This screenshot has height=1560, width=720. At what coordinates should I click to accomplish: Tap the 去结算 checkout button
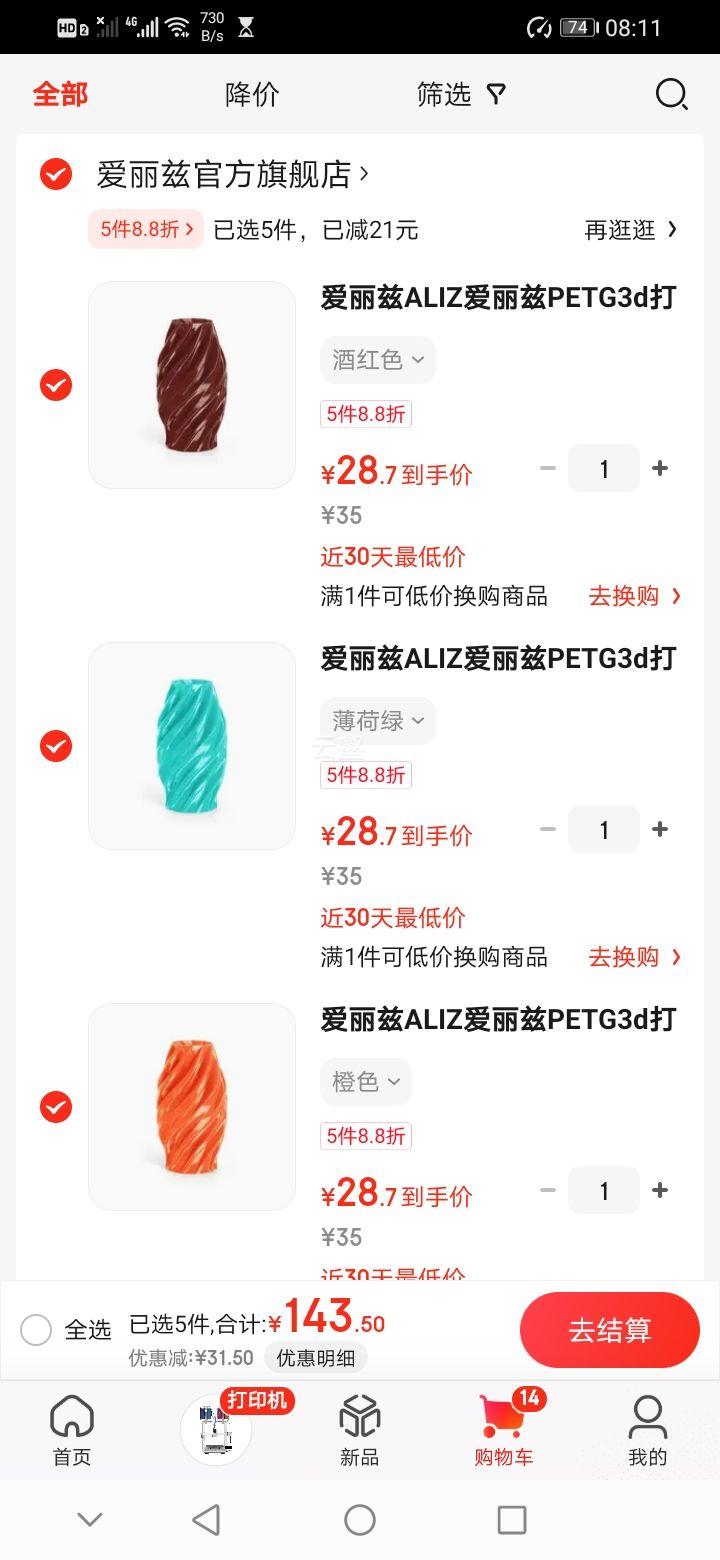tap(609, 1330)
